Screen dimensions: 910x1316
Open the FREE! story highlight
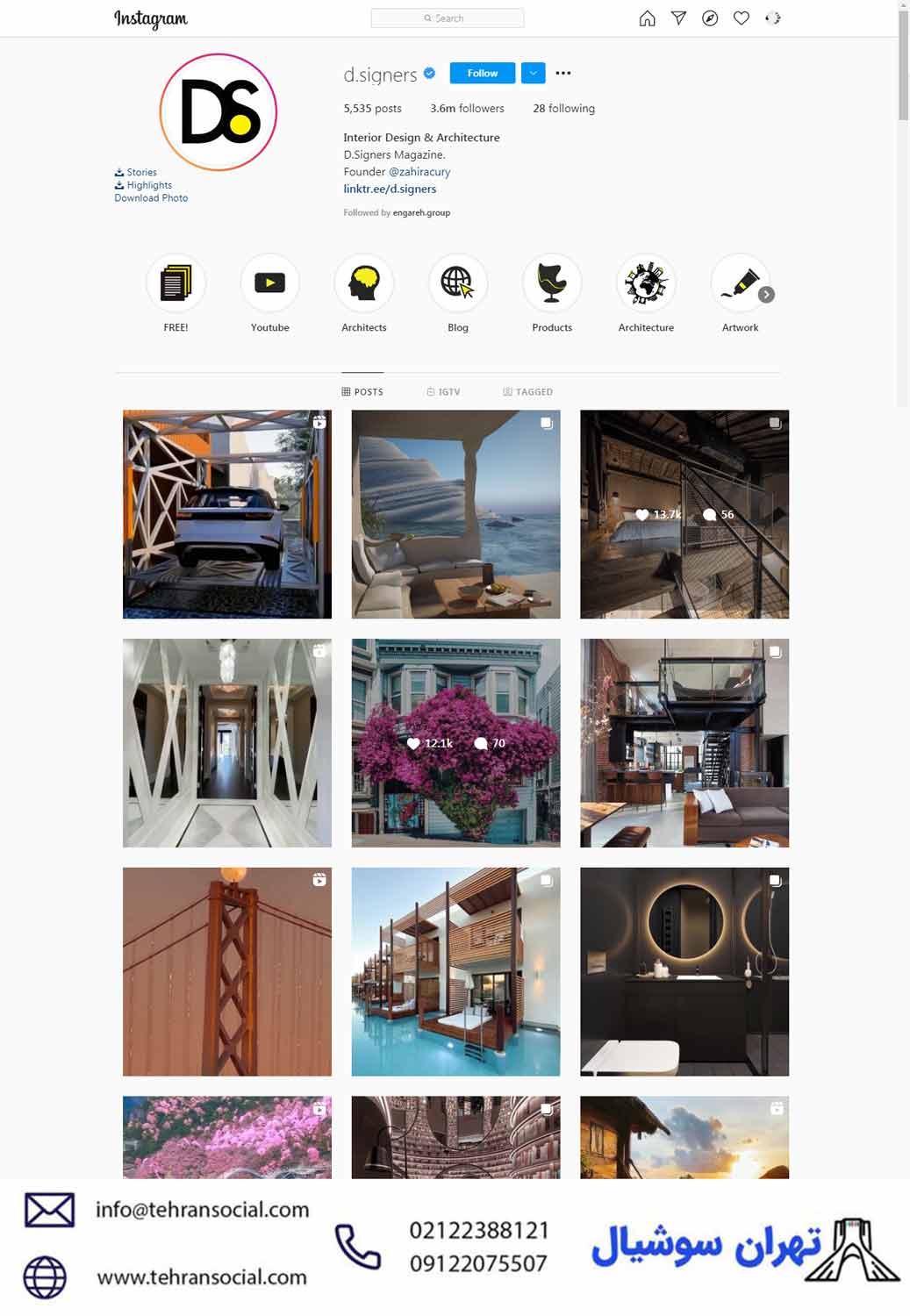(x=176, y=283)
